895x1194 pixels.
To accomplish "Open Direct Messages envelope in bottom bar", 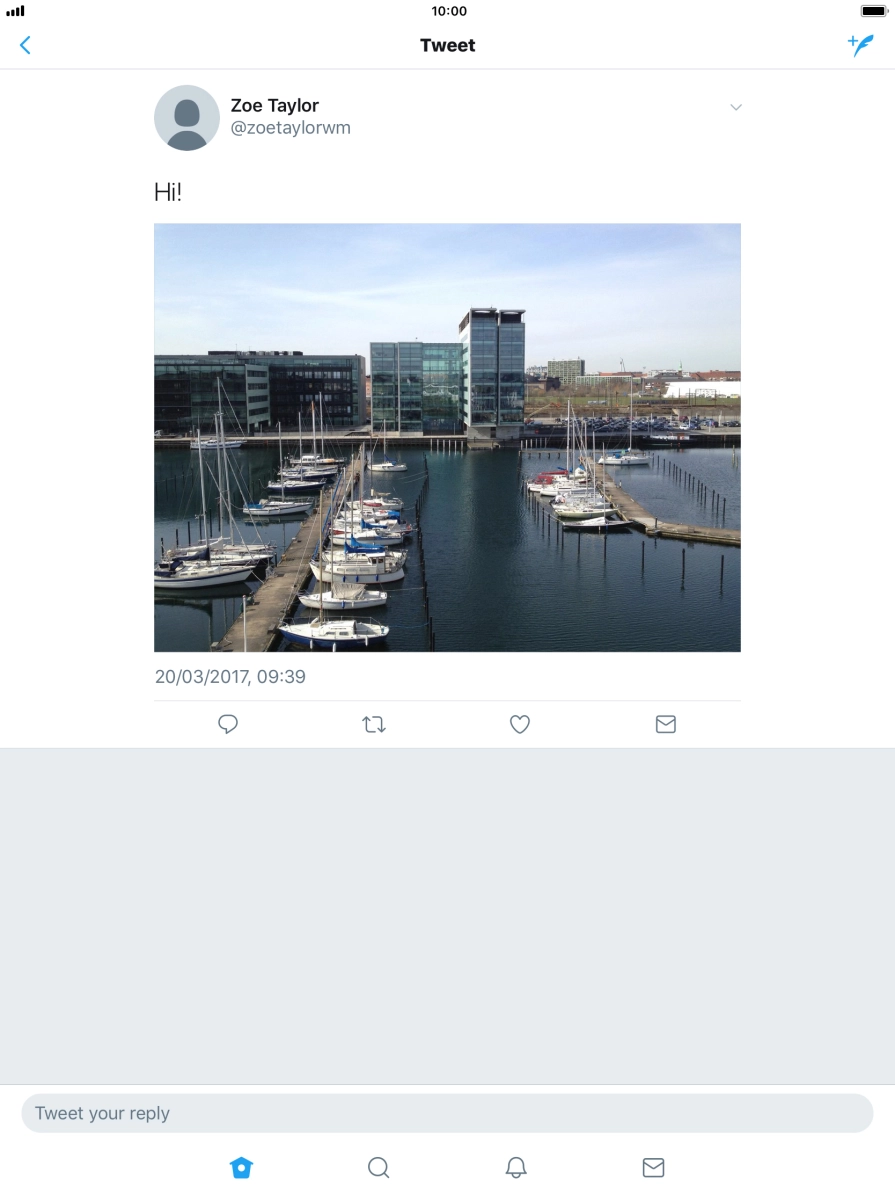I will [653, 1167].
